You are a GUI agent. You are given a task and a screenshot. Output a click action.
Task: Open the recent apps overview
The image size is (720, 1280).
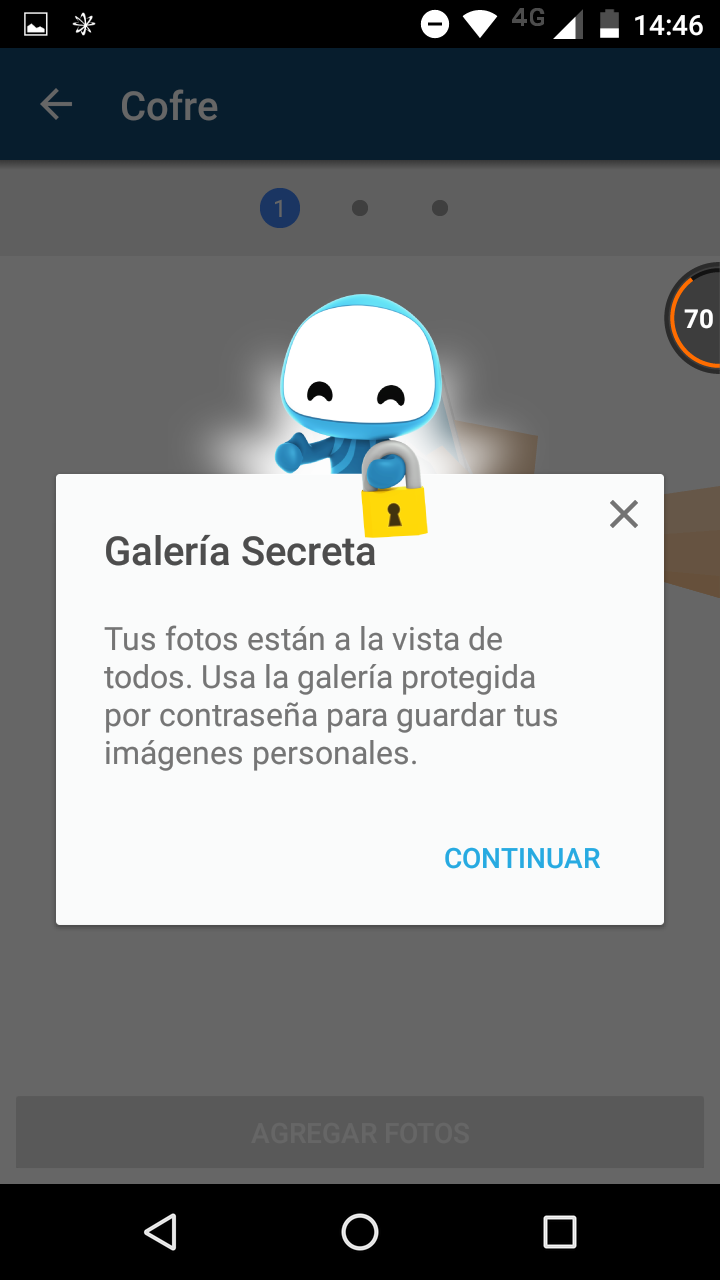pos(559,1231)
